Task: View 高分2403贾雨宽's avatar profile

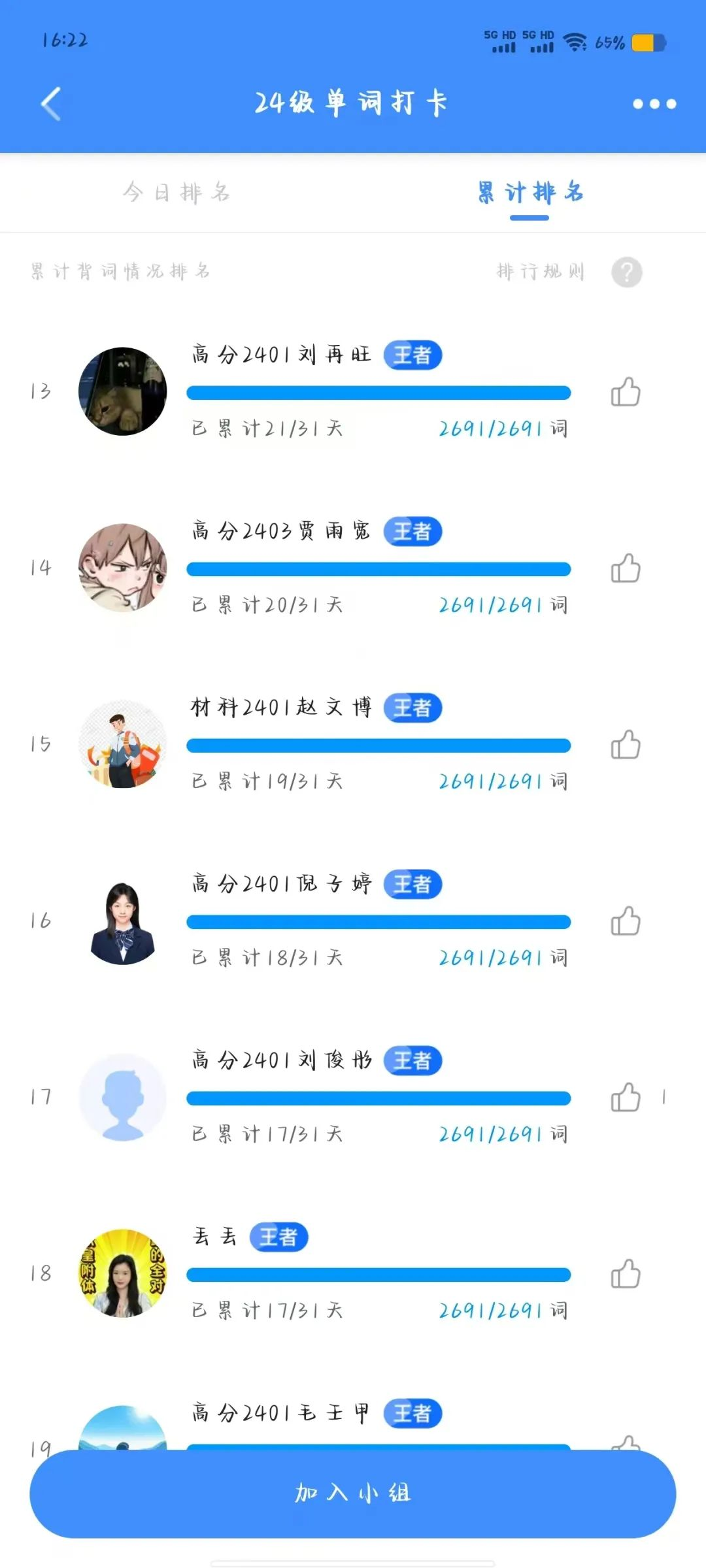Action: (x=123, y=568)
